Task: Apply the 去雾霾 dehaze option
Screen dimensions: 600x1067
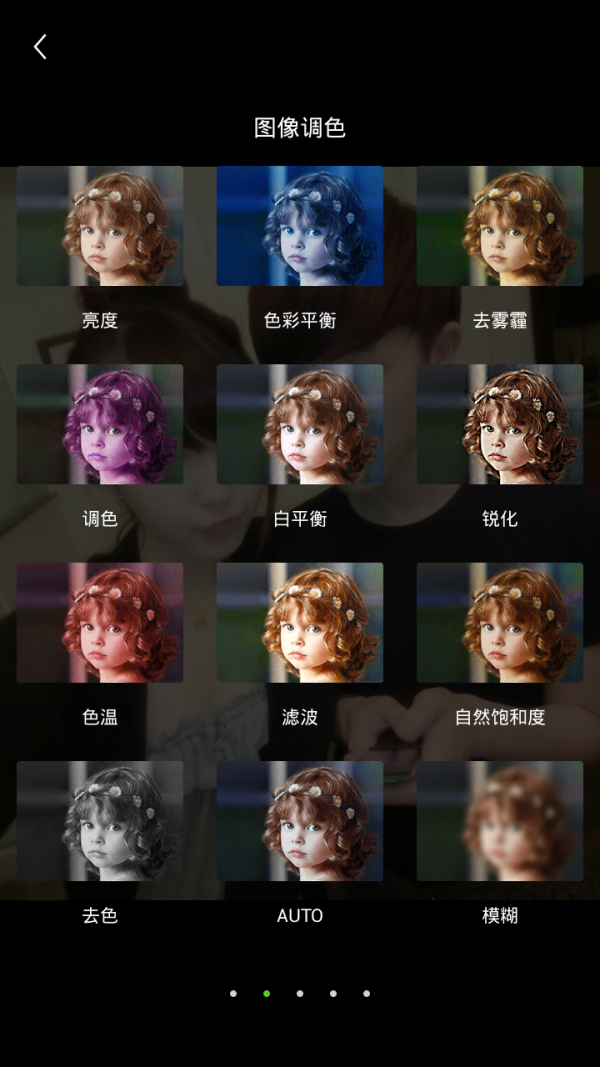Action: coord(500,226)
